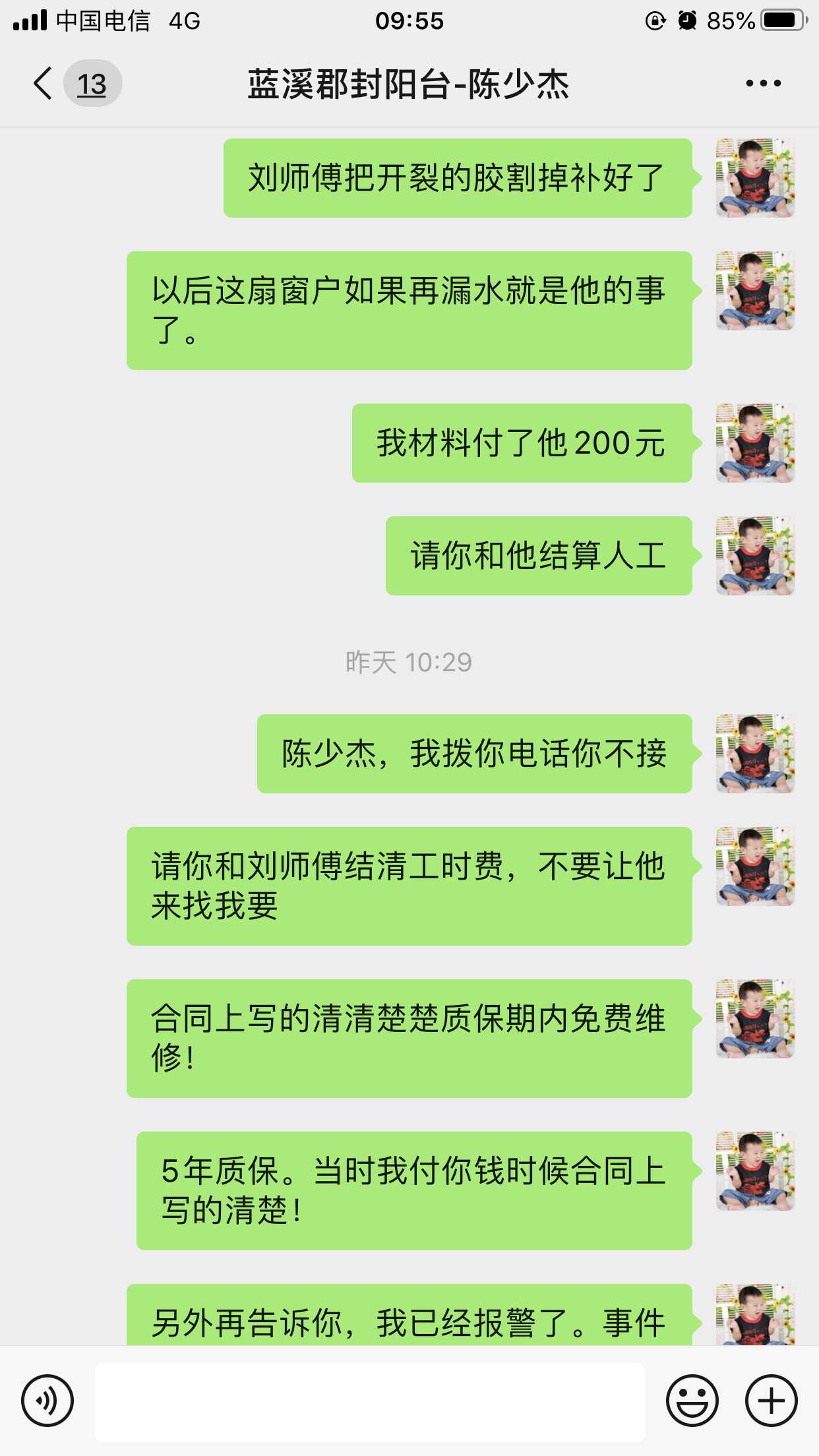Screen dimensions: 819x1456
Task: Tap avatar beside '请你和他结算人工' message
Action: tap(755, 556)
